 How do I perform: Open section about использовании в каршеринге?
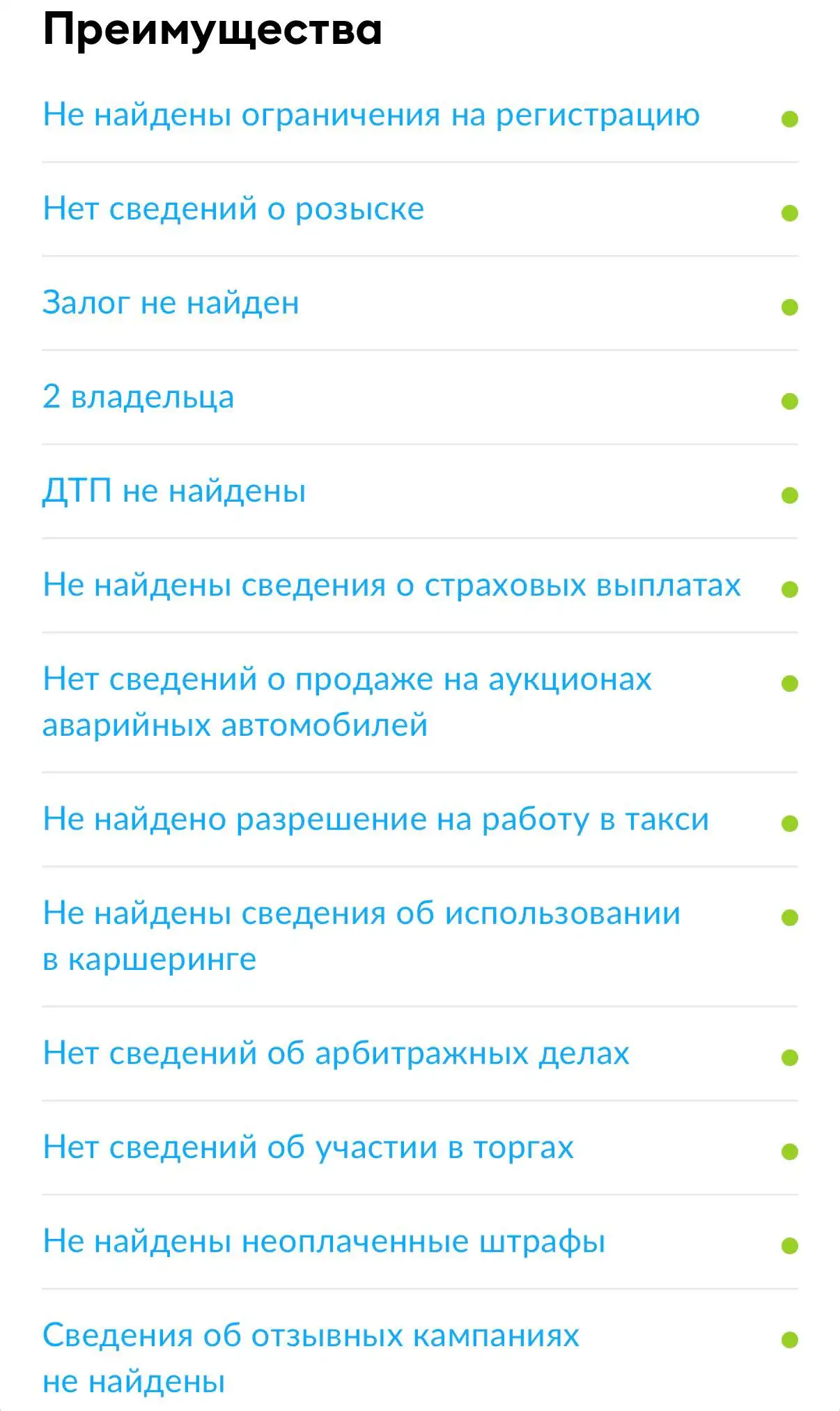[x=361, y=935]
